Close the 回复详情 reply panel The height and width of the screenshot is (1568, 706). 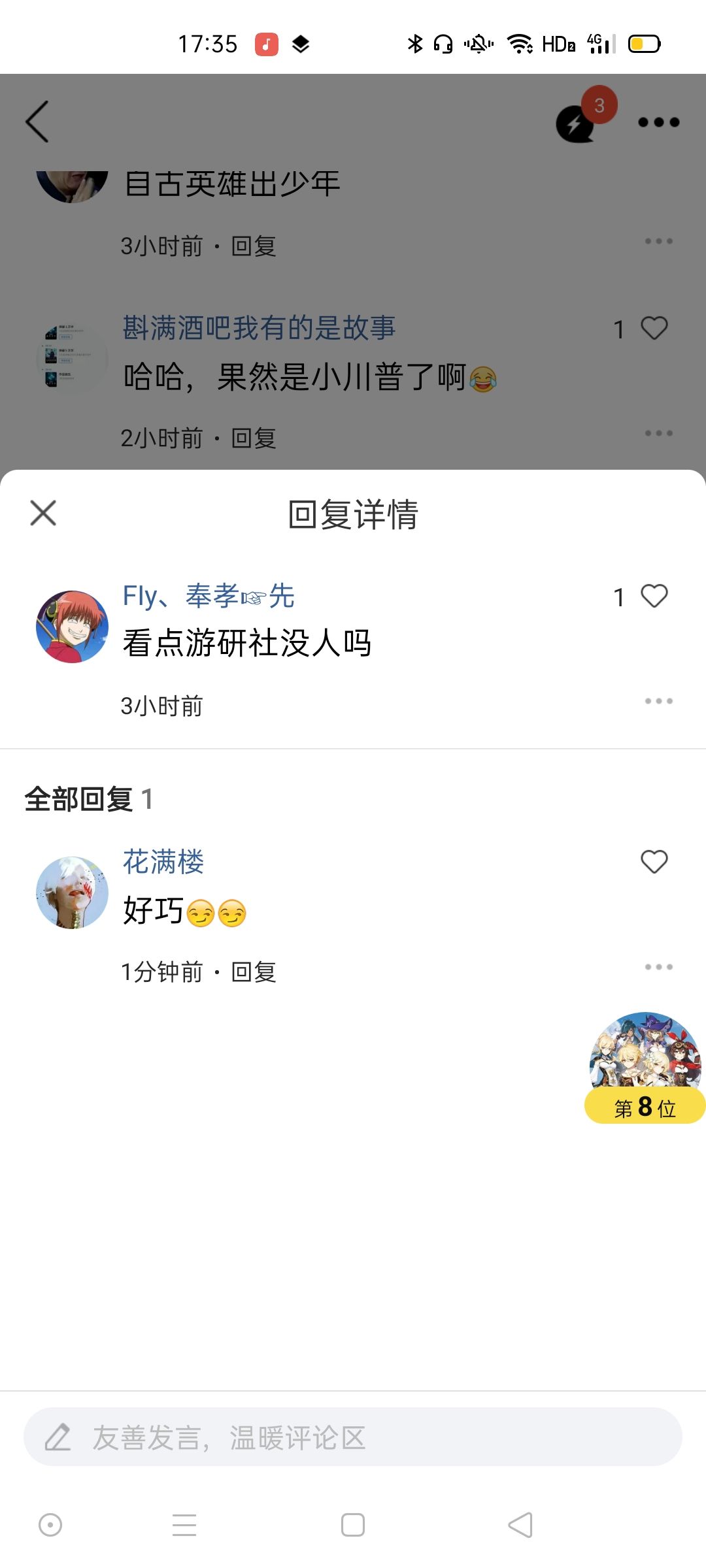tap(43, 513)
